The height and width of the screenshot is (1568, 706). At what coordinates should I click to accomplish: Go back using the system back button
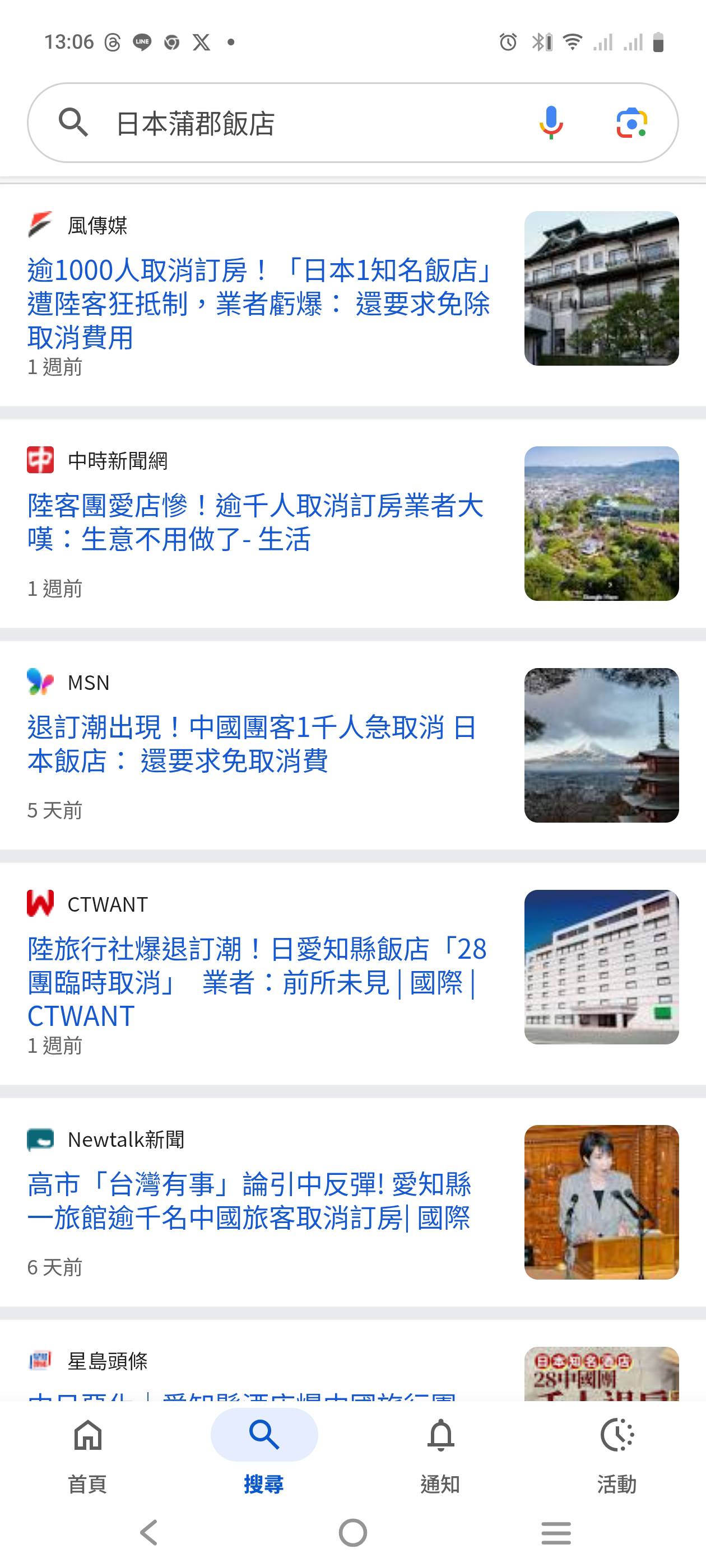[x=149, y=1533]
